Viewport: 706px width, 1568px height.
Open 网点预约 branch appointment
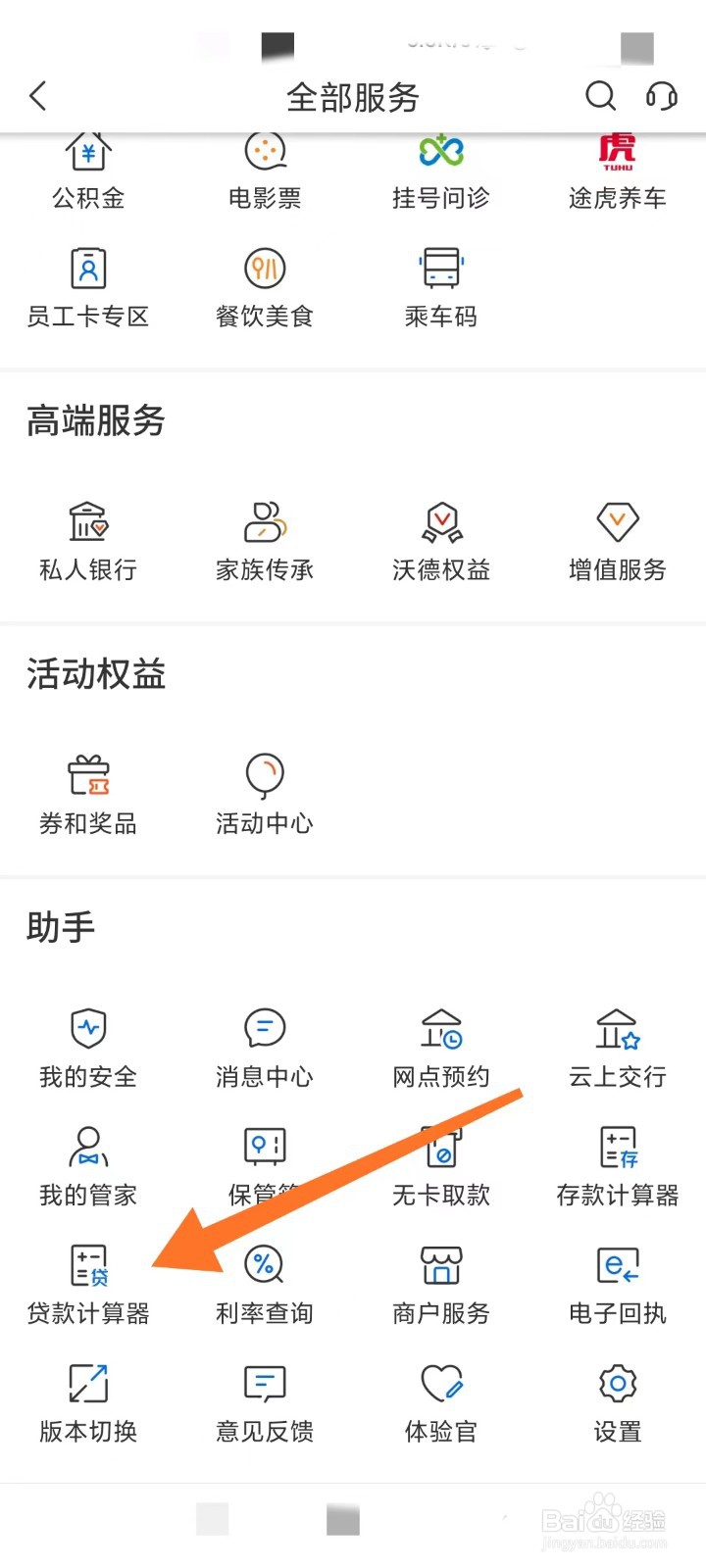(441, 1049)
